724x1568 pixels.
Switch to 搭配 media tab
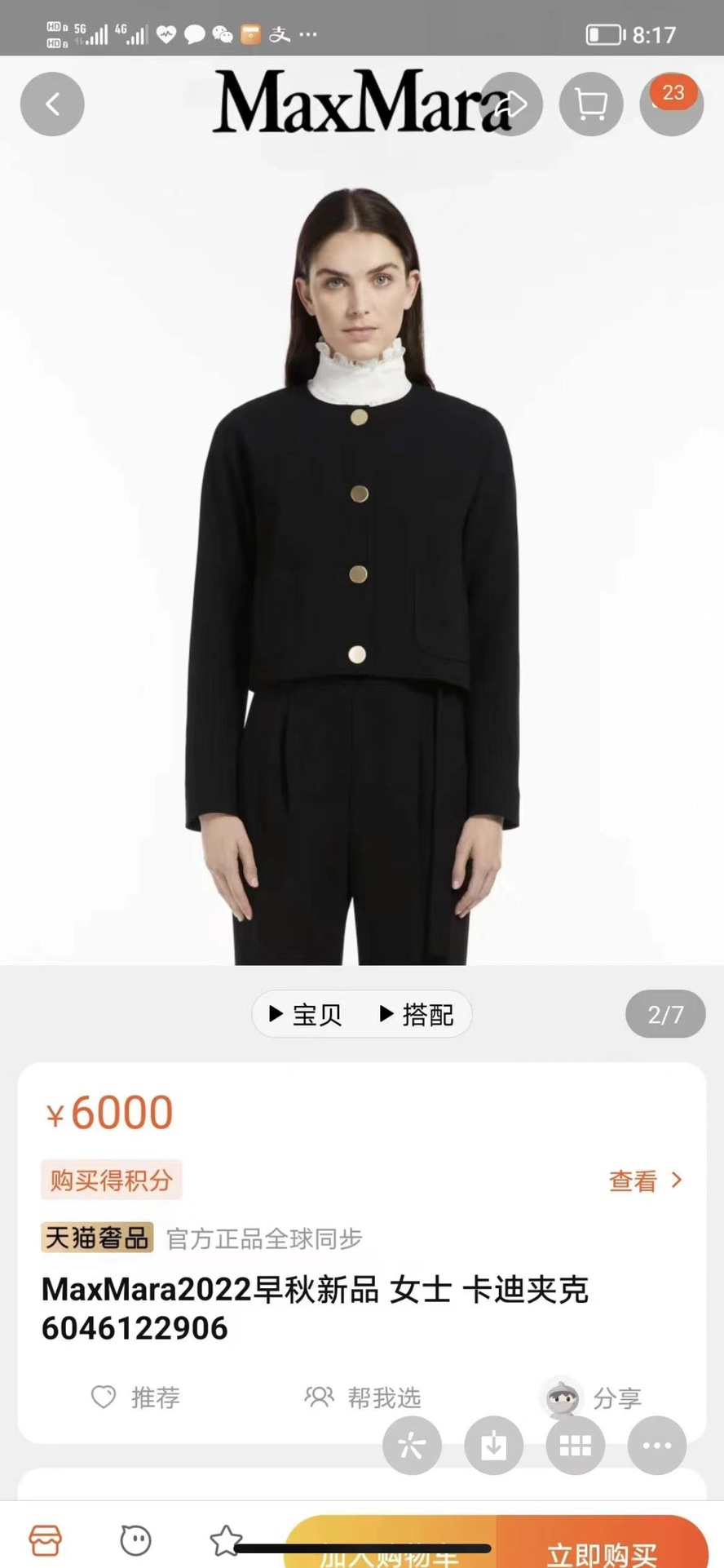point(417,1014)
